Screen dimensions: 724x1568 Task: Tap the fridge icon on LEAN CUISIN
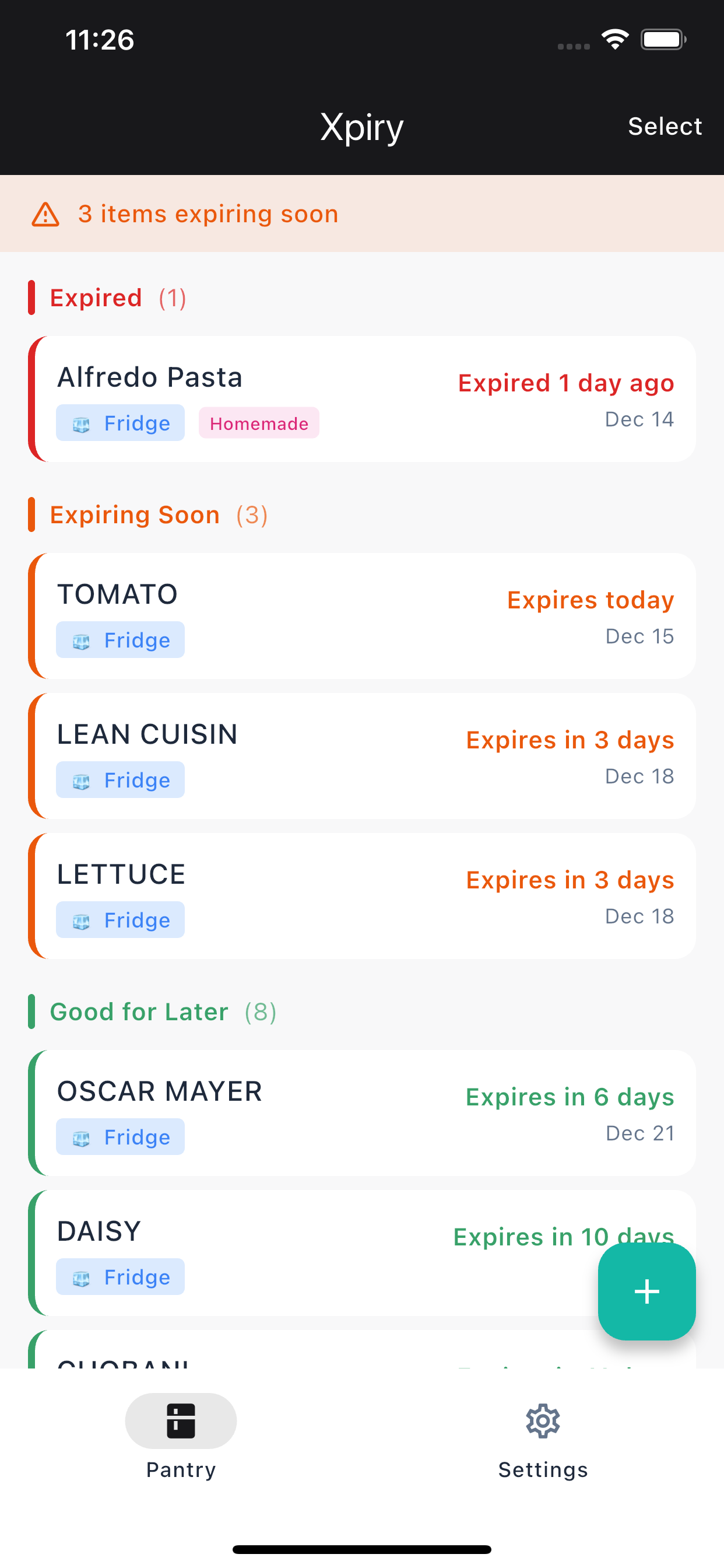click(83, 780)
